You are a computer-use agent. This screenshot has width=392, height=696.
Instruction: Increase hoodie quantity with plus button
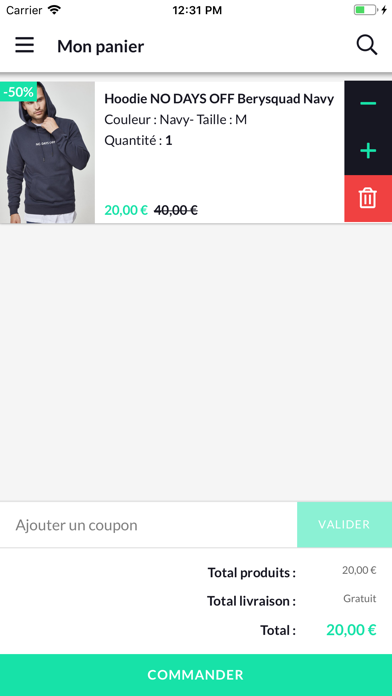pos(368,151)
